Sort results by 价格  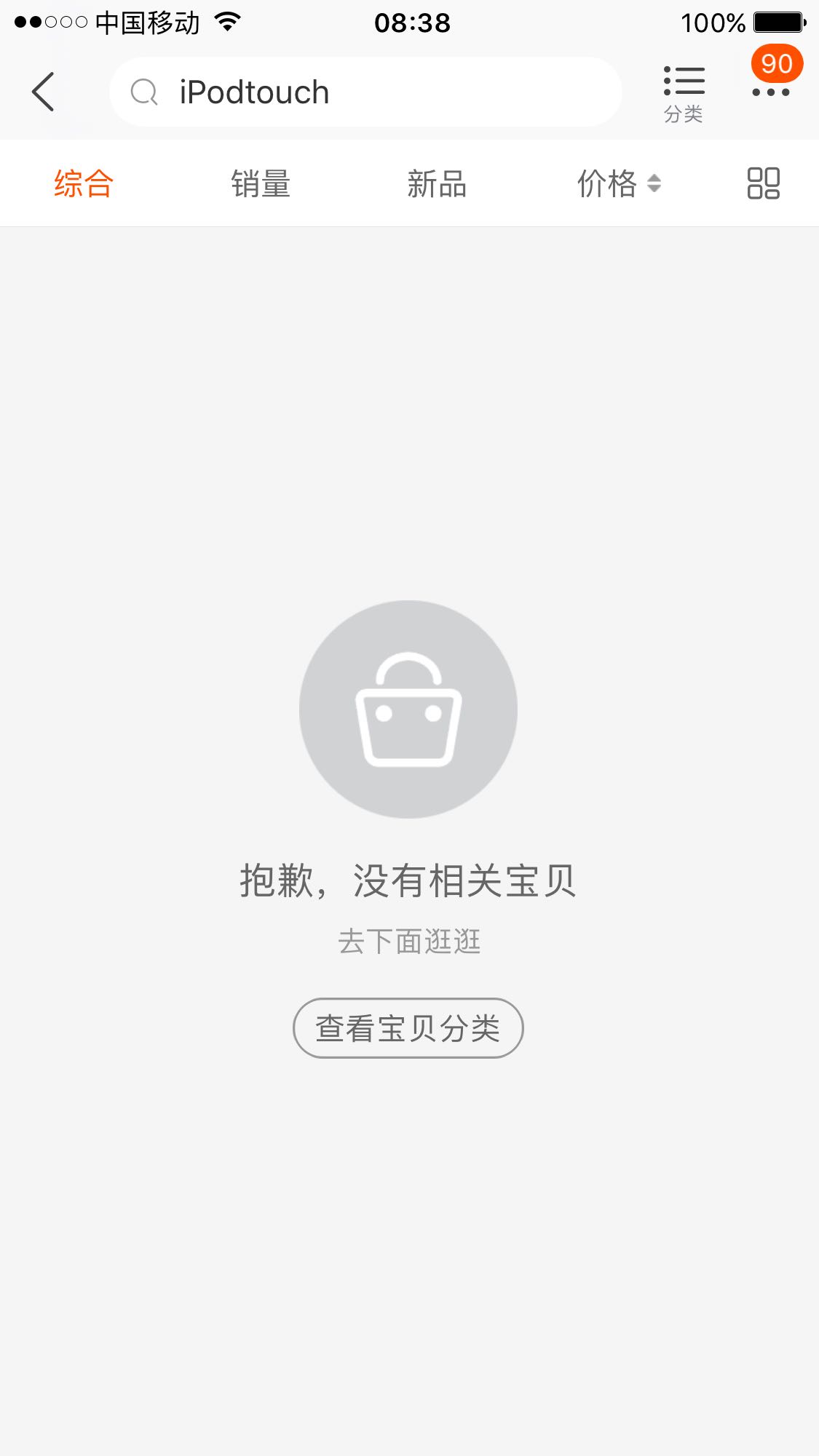[x=619, y=183]
